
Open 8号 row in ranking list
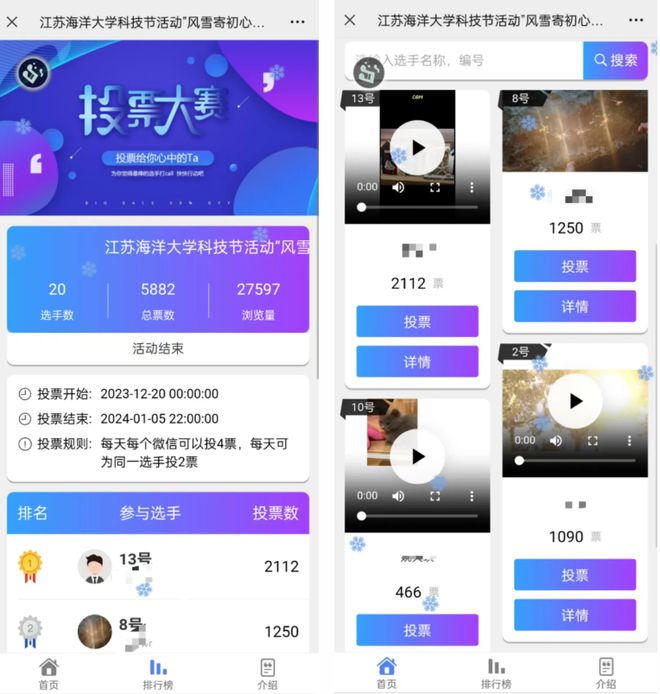click(x=158, y=631)
